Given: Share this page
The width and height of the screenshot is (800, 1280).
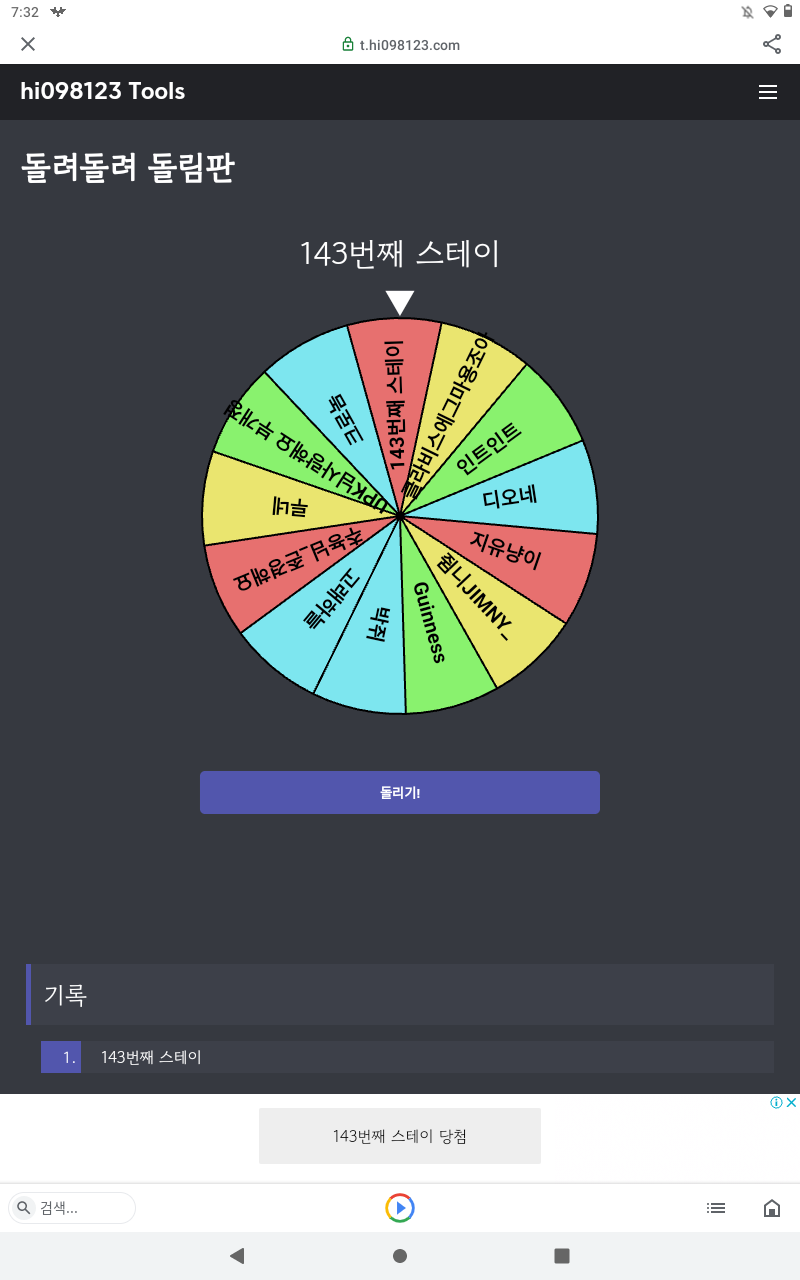Looking at the screenshot, I should [772, 44].
